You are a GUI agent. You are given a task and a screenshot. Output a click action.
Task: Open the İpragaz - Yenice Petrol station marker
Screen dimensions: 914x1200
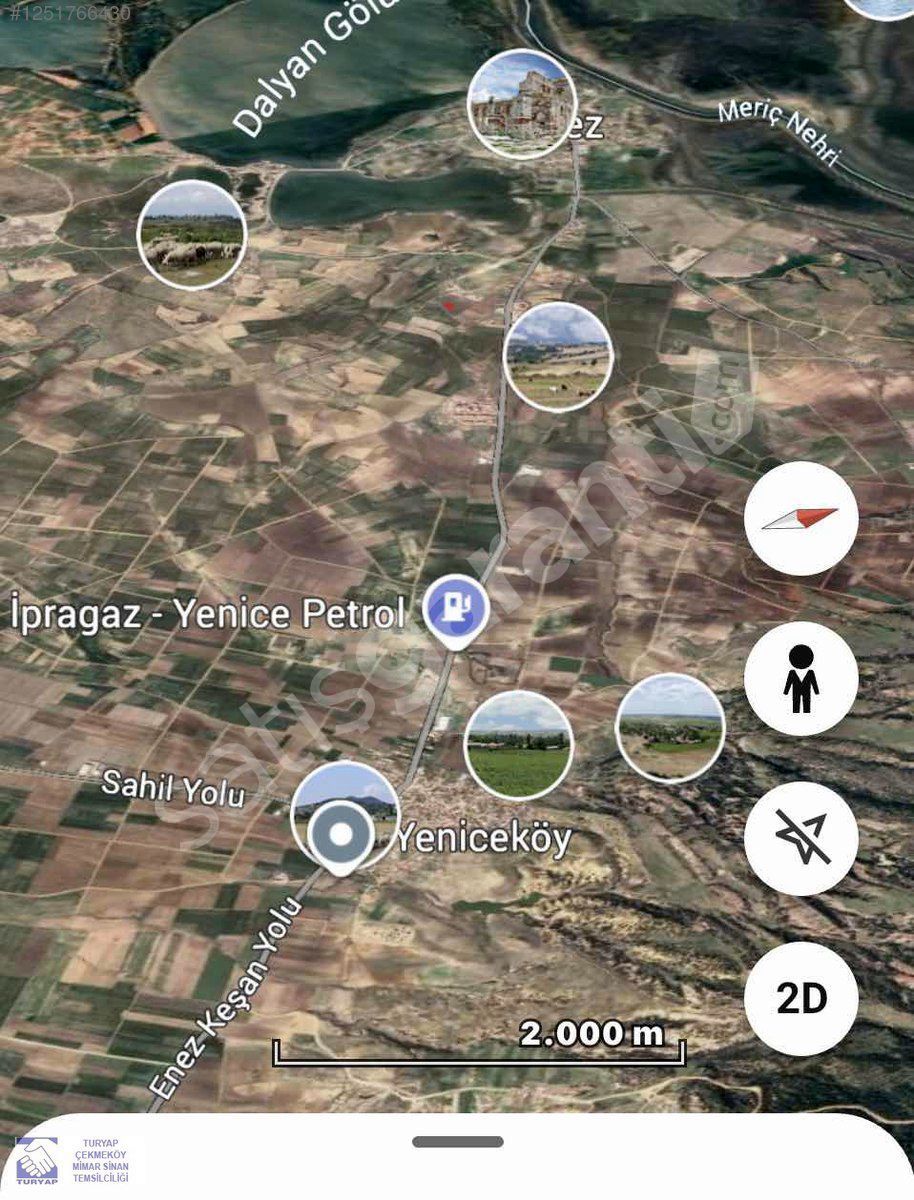(x=456, y=607)
